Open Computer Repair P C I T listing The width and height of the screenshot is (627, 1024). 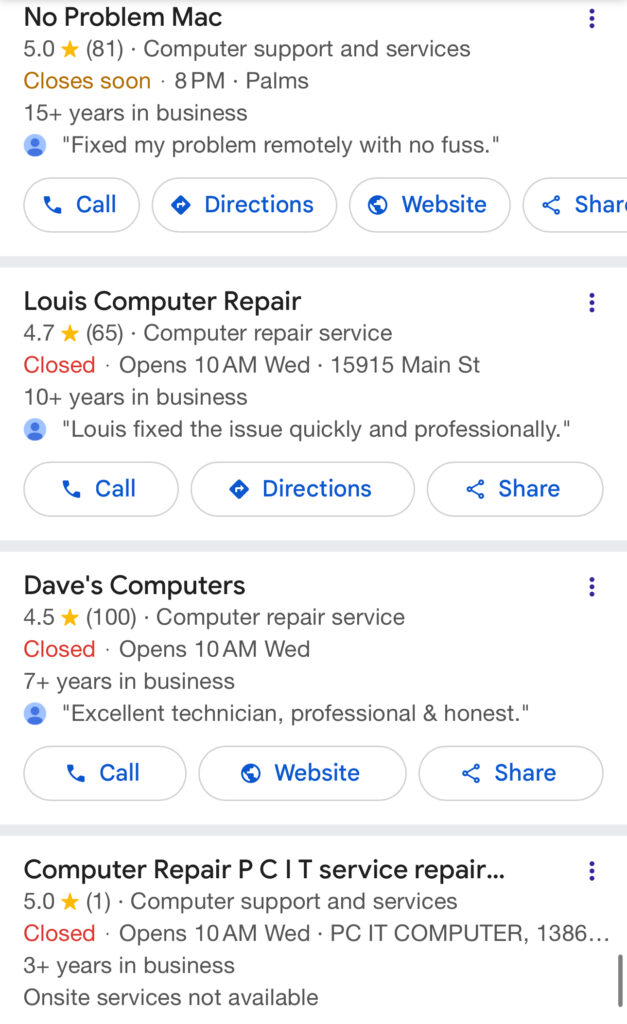click(x=264, y=870)
